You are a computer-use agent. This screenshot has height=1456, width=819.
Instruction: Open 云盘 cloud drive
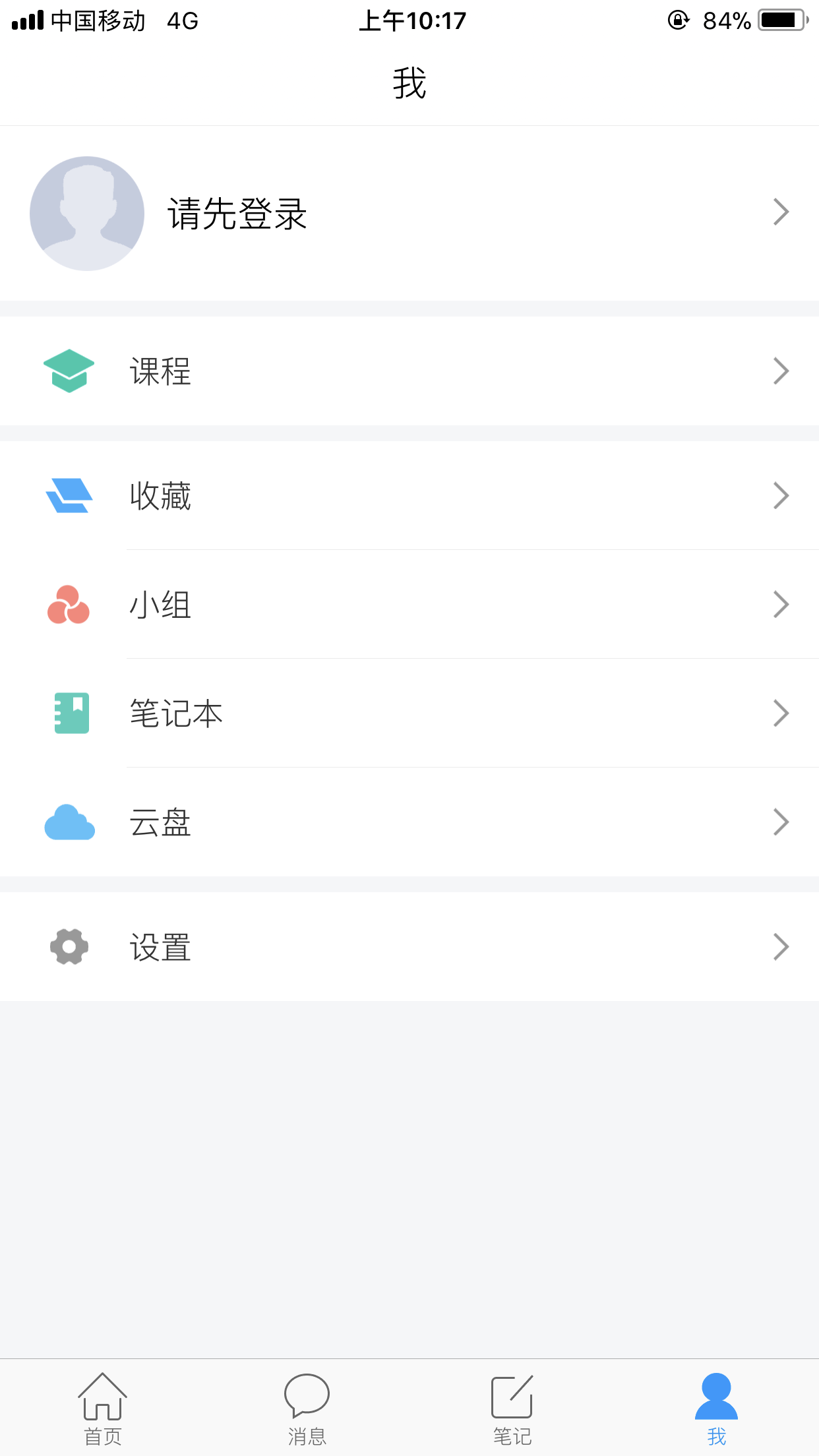pyautogui.click(x=409, y=822)
